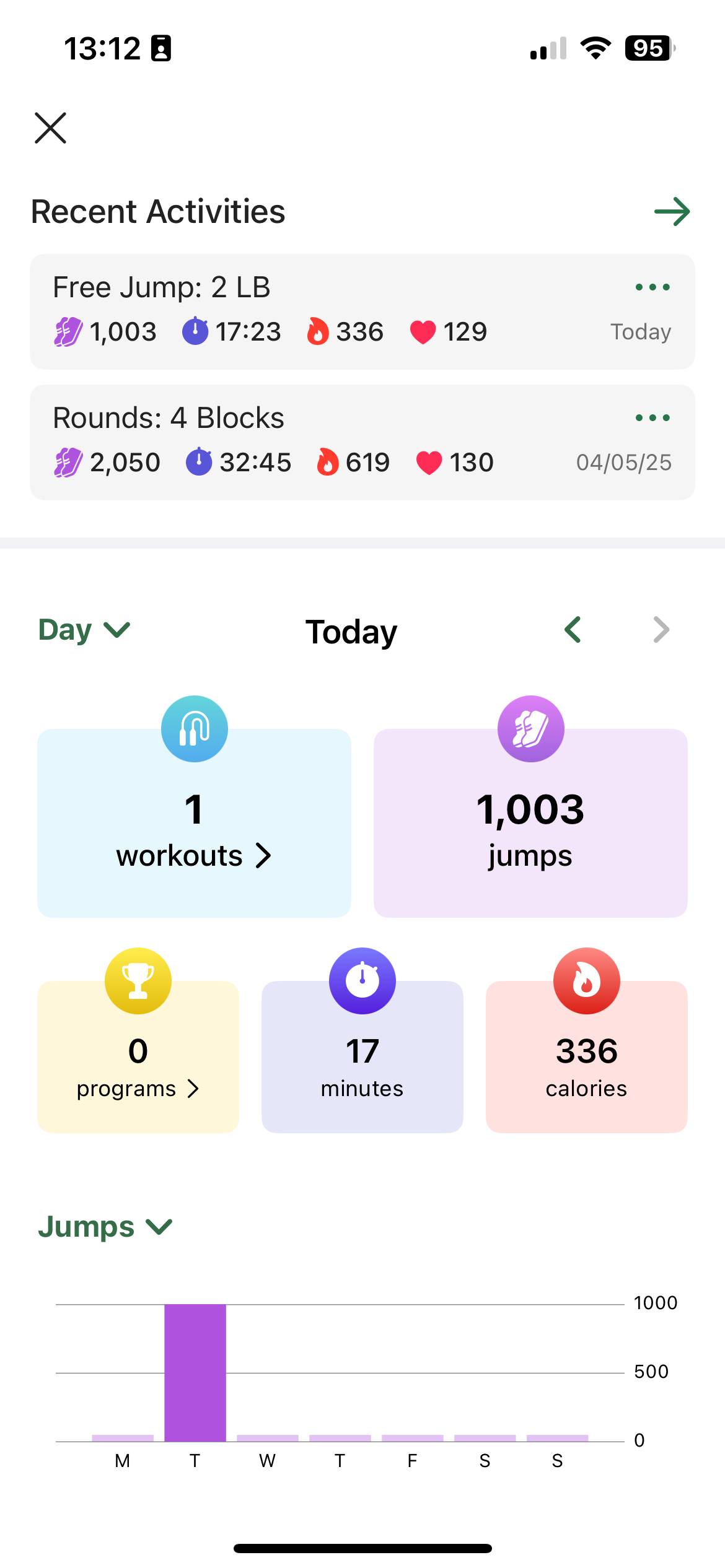Go to the next day
This screenshot has width=725, height=1568.
(x=661, y=630)
